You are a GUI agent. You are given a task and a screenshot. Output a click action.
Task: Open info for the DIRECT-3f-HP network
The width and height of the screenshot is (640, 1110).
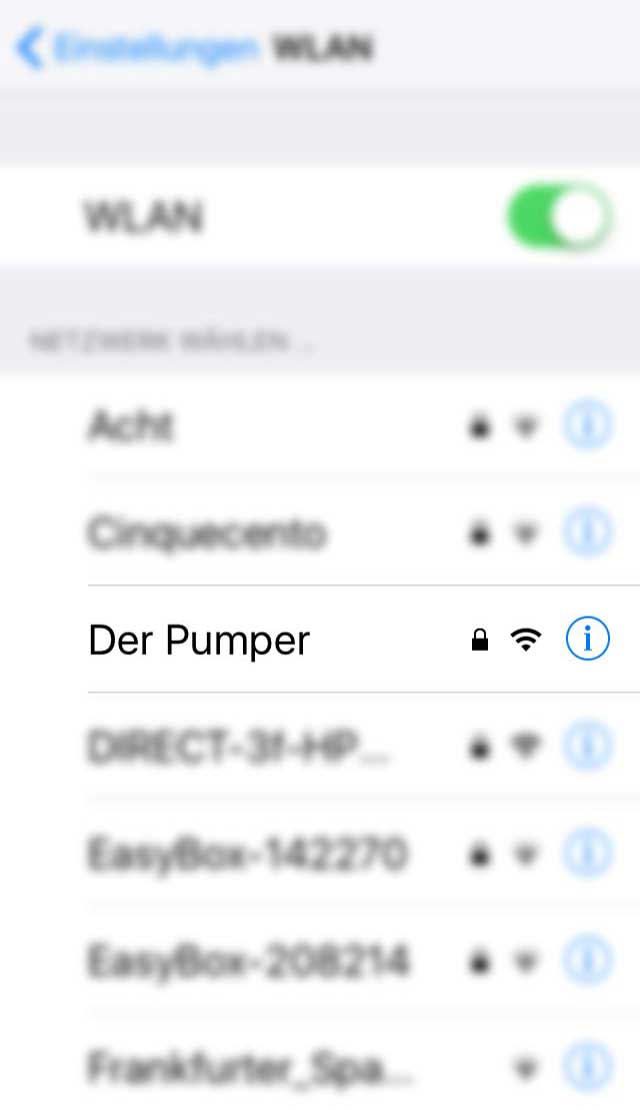coord(587,747)
